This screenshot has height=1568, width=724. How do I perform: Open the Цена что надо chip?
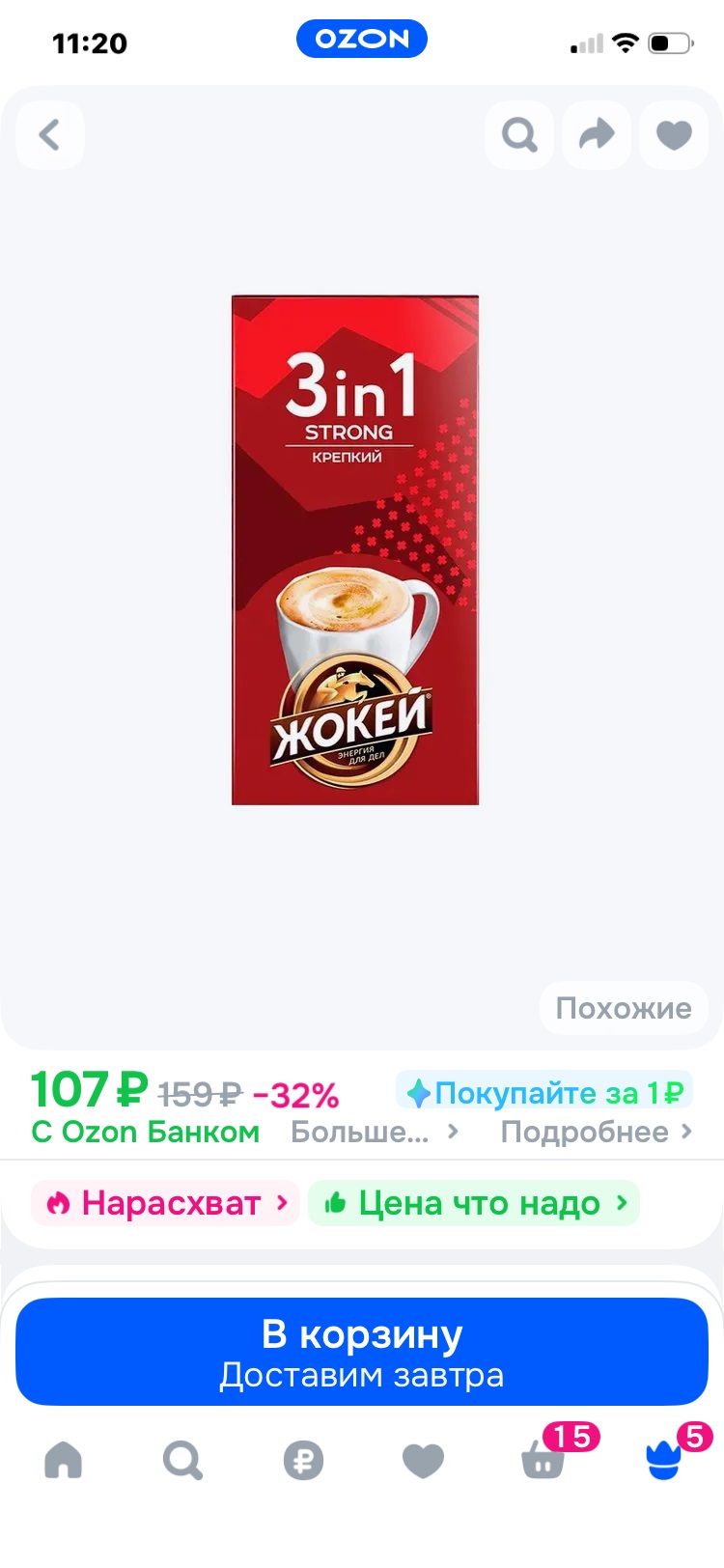474,1203
